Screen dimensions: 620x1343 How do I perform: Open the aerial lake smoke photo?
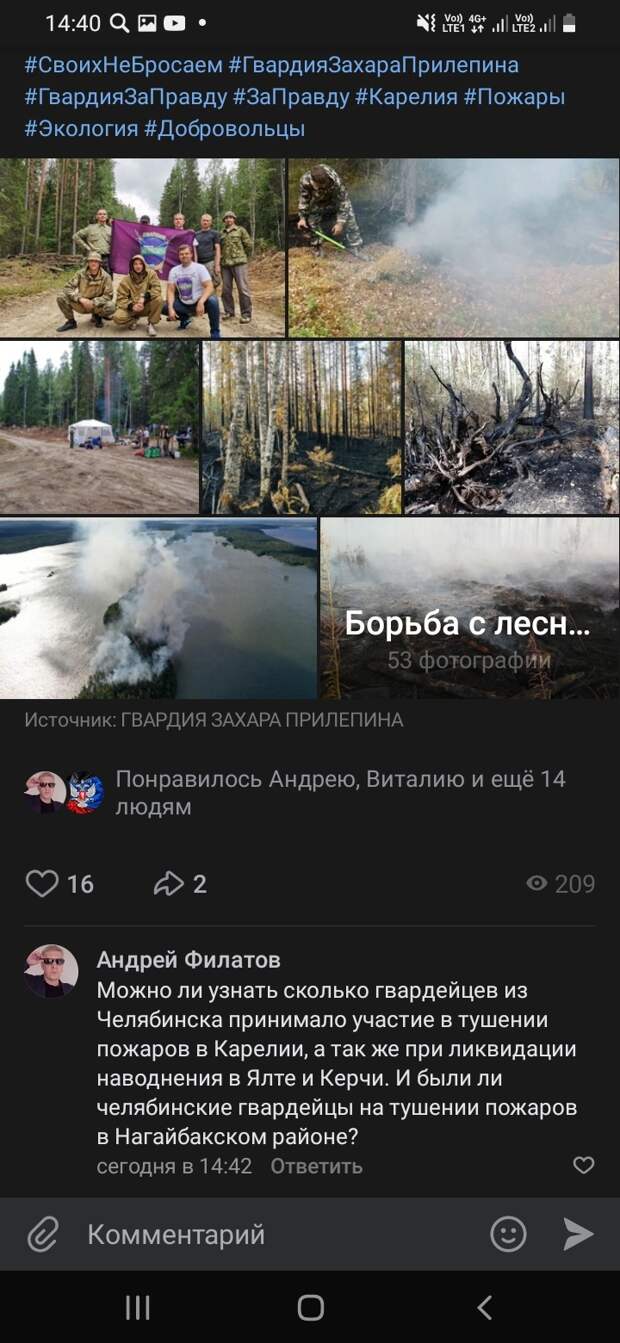coord(158,608)
